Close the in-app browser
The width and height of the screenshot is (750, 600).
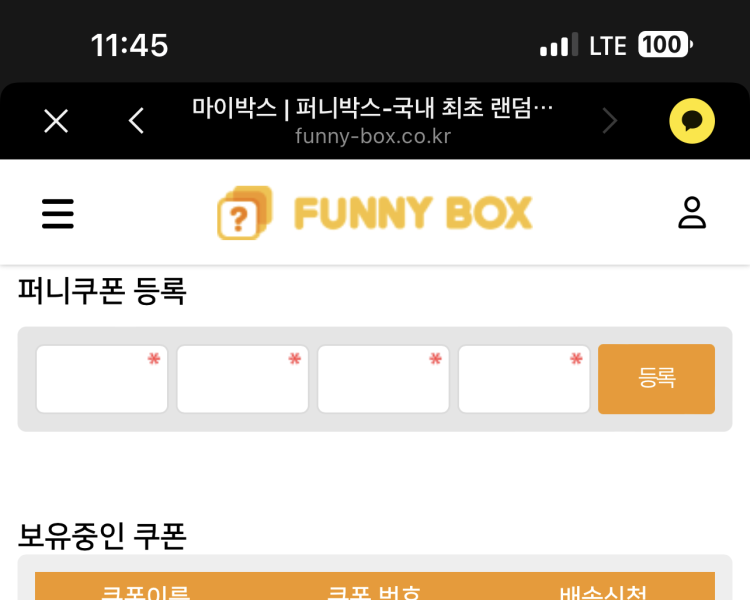pos(56,121)
